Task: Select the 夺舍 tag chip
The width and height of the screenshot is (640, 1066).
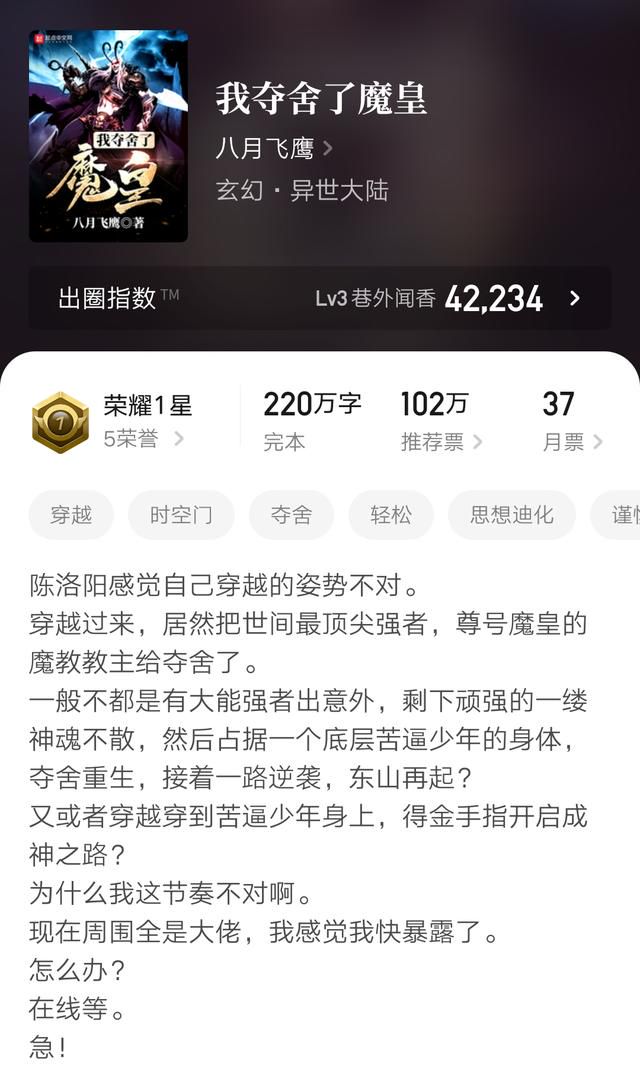Action: coord(291,515)
